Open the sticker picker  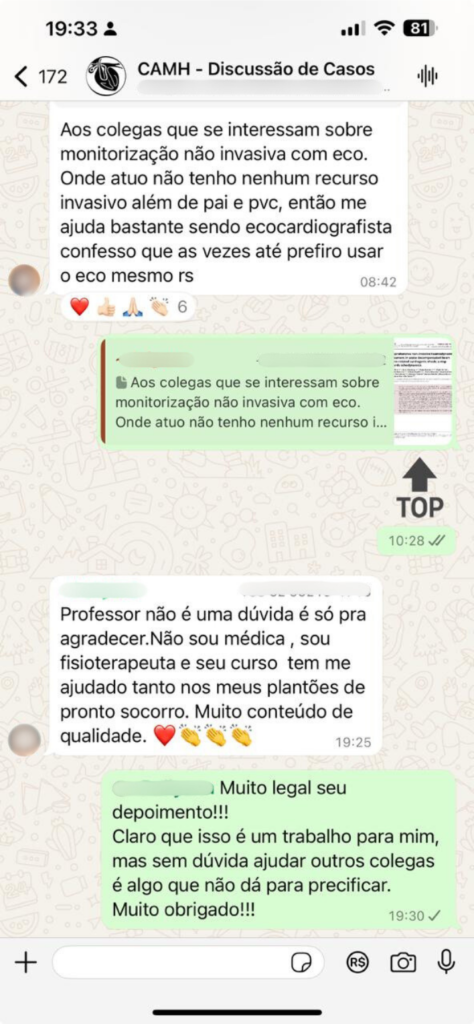(301, 963)
